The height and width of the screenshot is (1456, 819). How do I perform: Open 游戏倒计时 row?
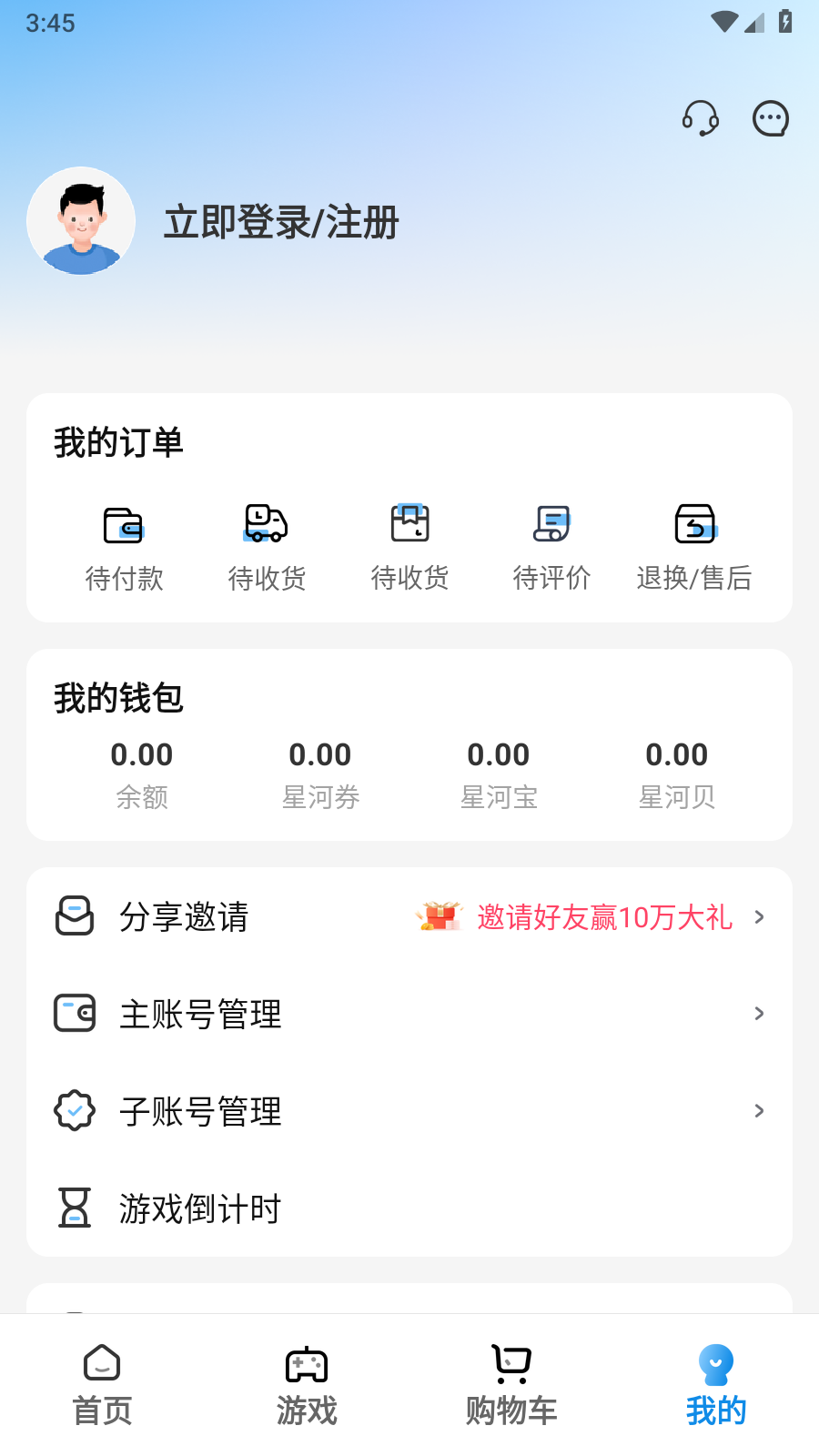pos(409,1208)
